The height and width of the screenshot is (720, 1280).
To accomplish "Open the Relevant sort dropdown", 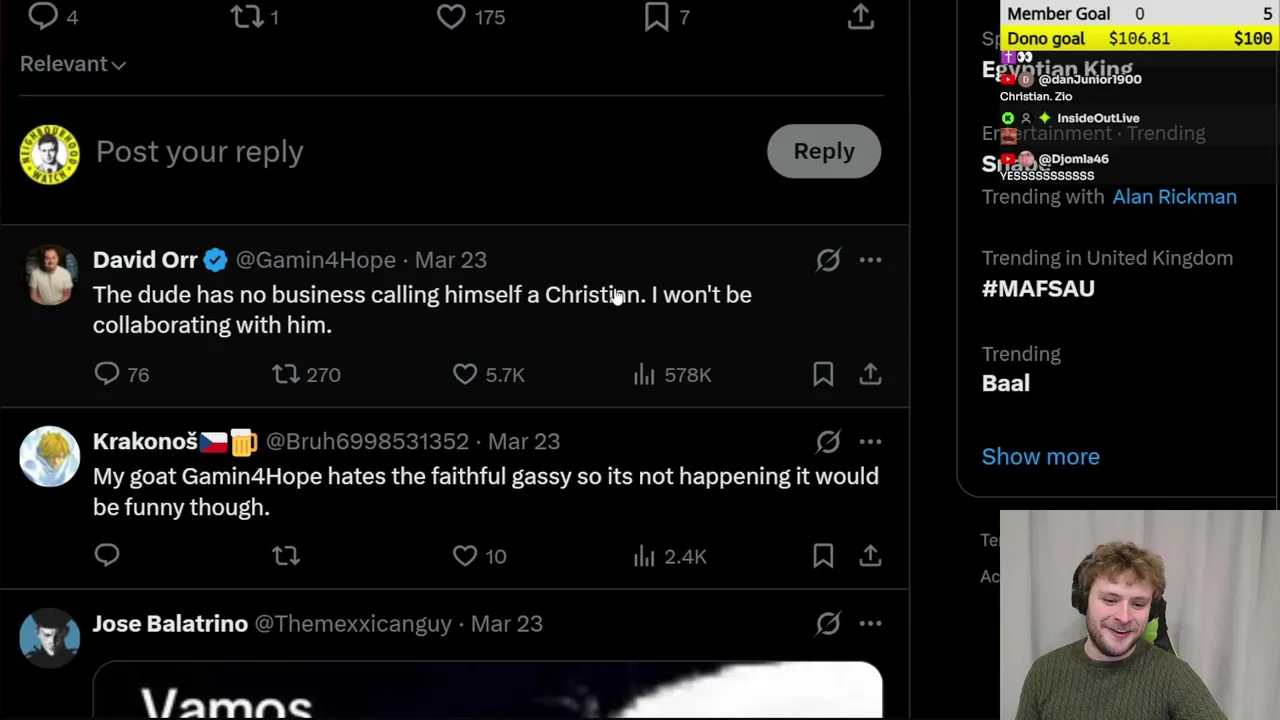I will 72,64.
